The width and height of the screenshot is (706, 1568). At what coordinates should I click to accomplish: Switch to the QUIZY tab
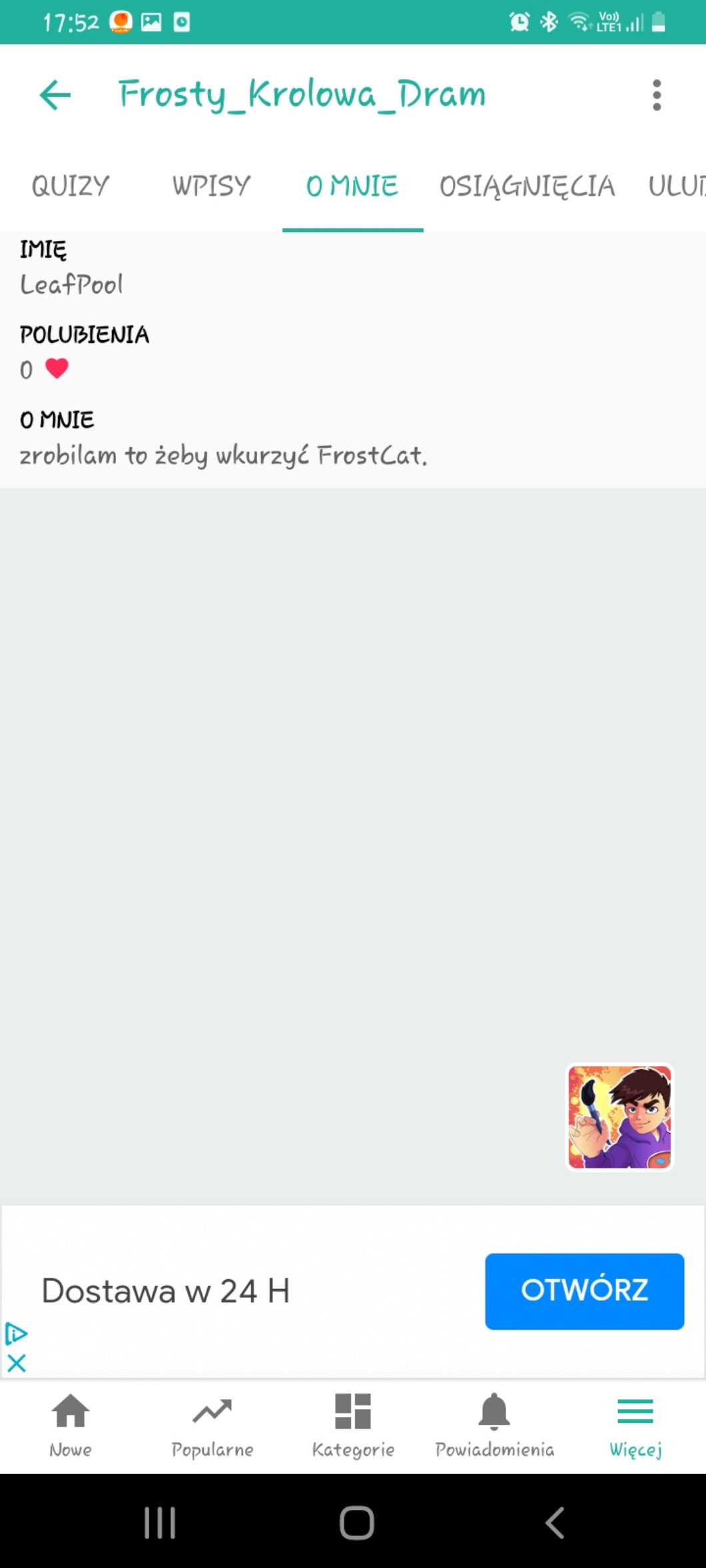[x=71, y=186]
